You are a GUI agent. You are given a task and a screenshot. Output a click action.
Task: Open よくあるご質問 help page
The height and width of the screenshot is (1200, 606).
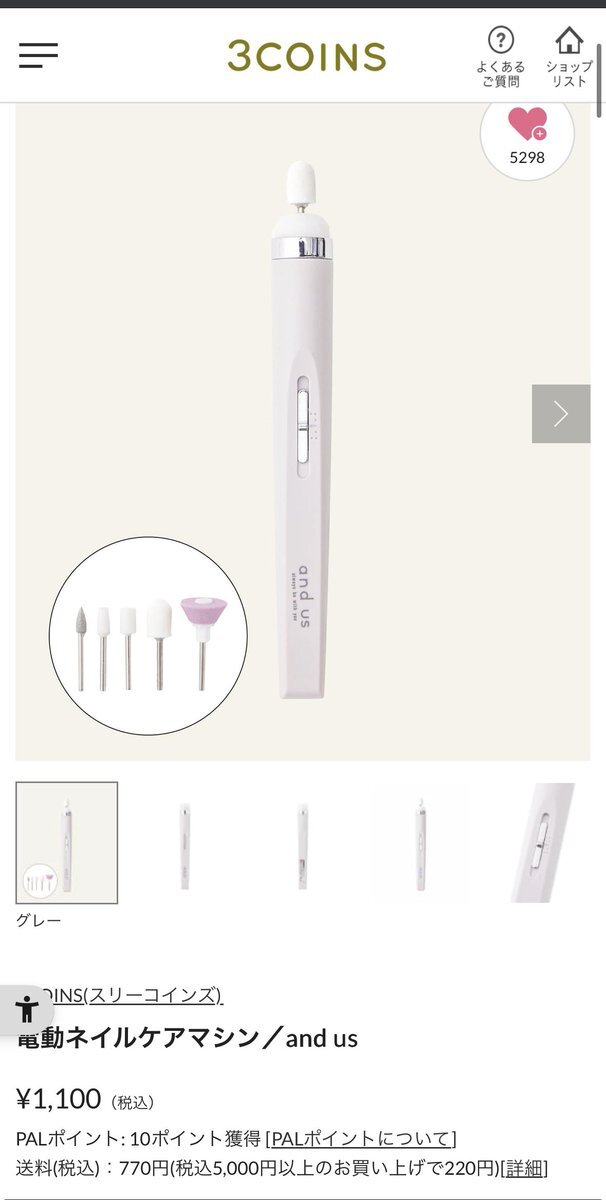(500, 56)
